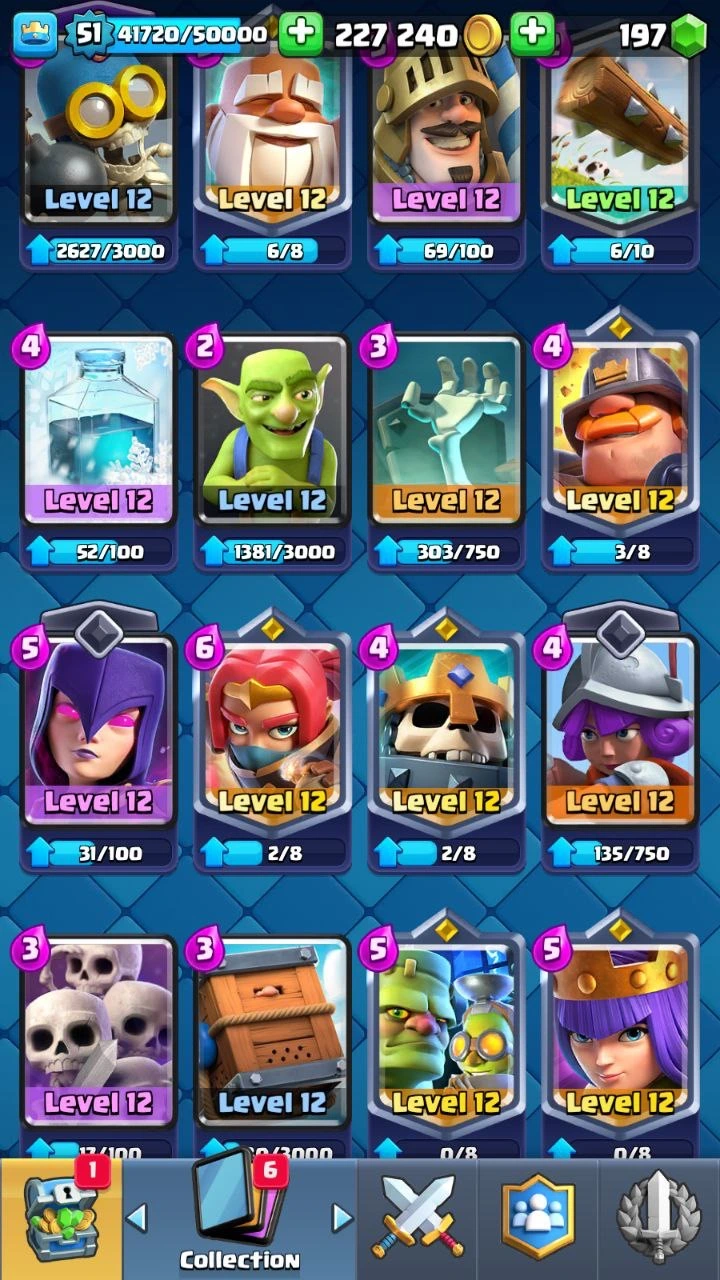View the Tombstone card with 303/750
The image size is (720, 1280).
446,430
